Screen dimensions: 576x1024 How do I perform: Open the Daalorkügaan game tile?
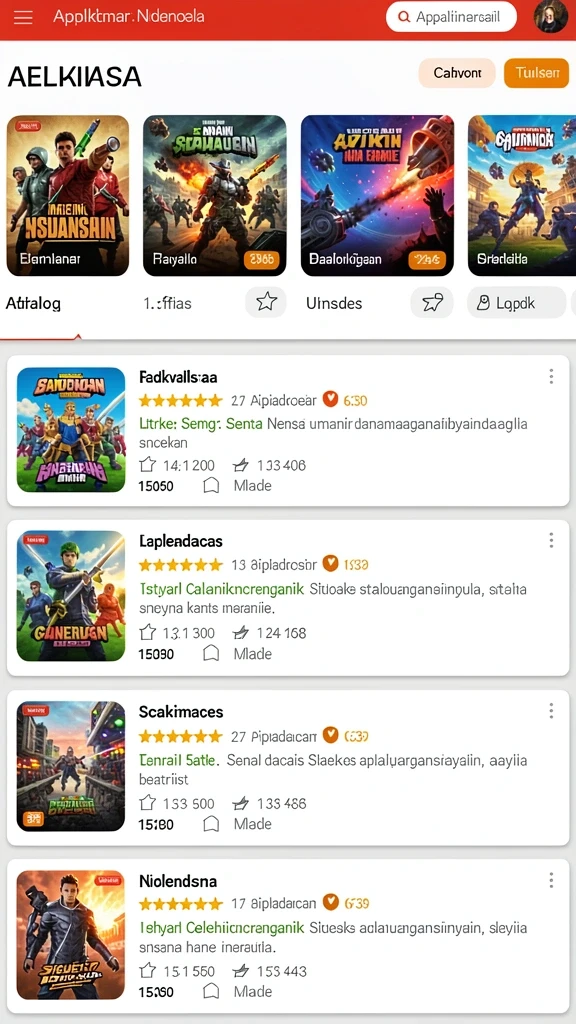pos(377,196)
